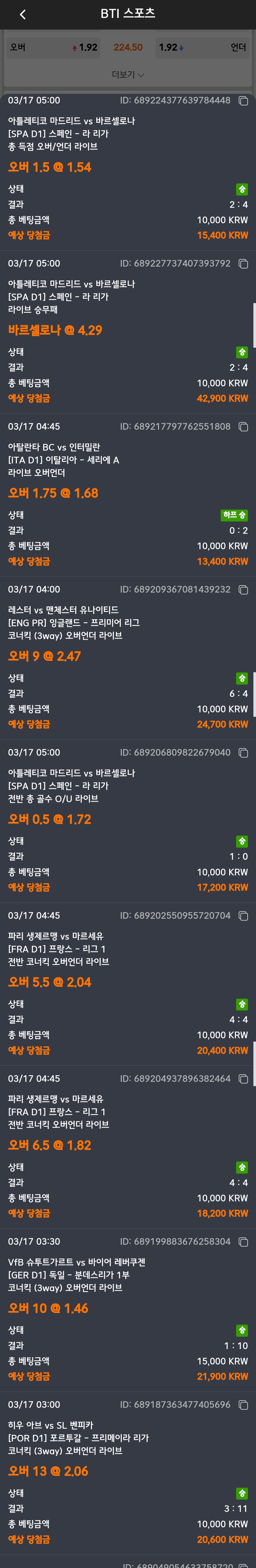Viewport: 256px width, 1568px height.
Task: Select 언더 odds 1.92
Action: click(202, 47)
